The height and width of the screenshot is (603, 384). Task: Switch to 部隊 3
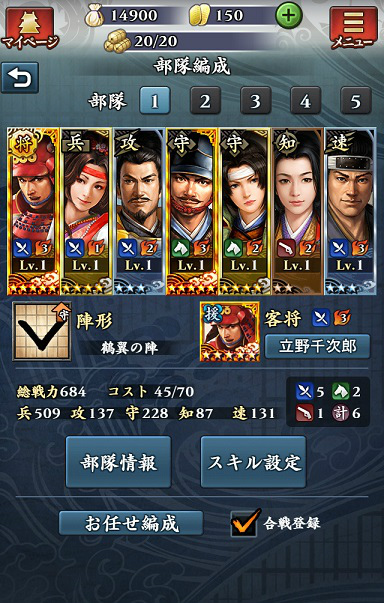pyautogui.click(x=256, y=100)
